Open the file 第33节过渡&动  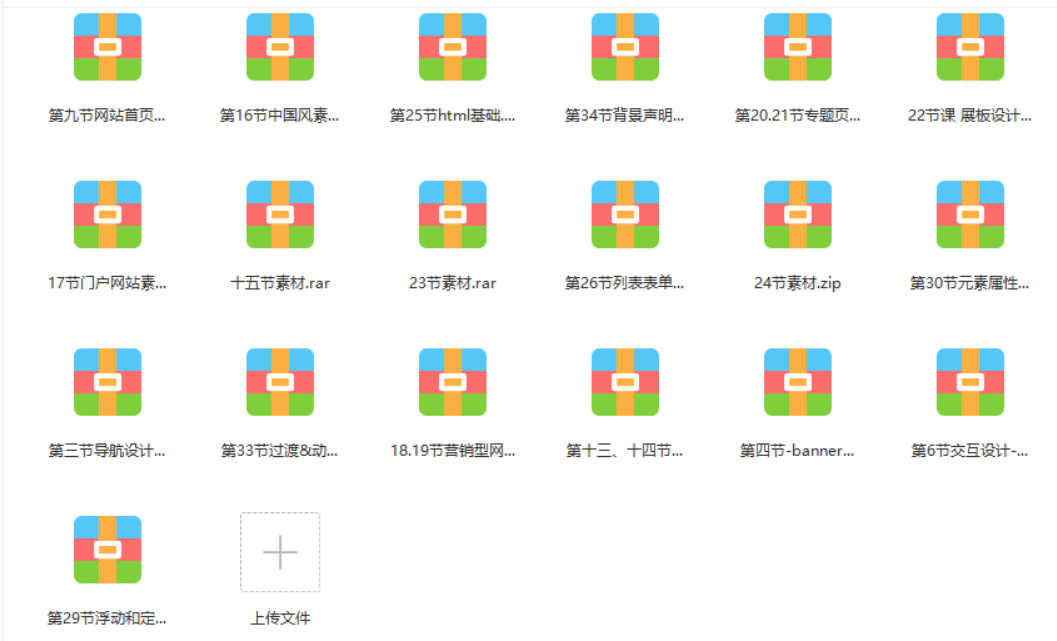[x=280, y=382]
